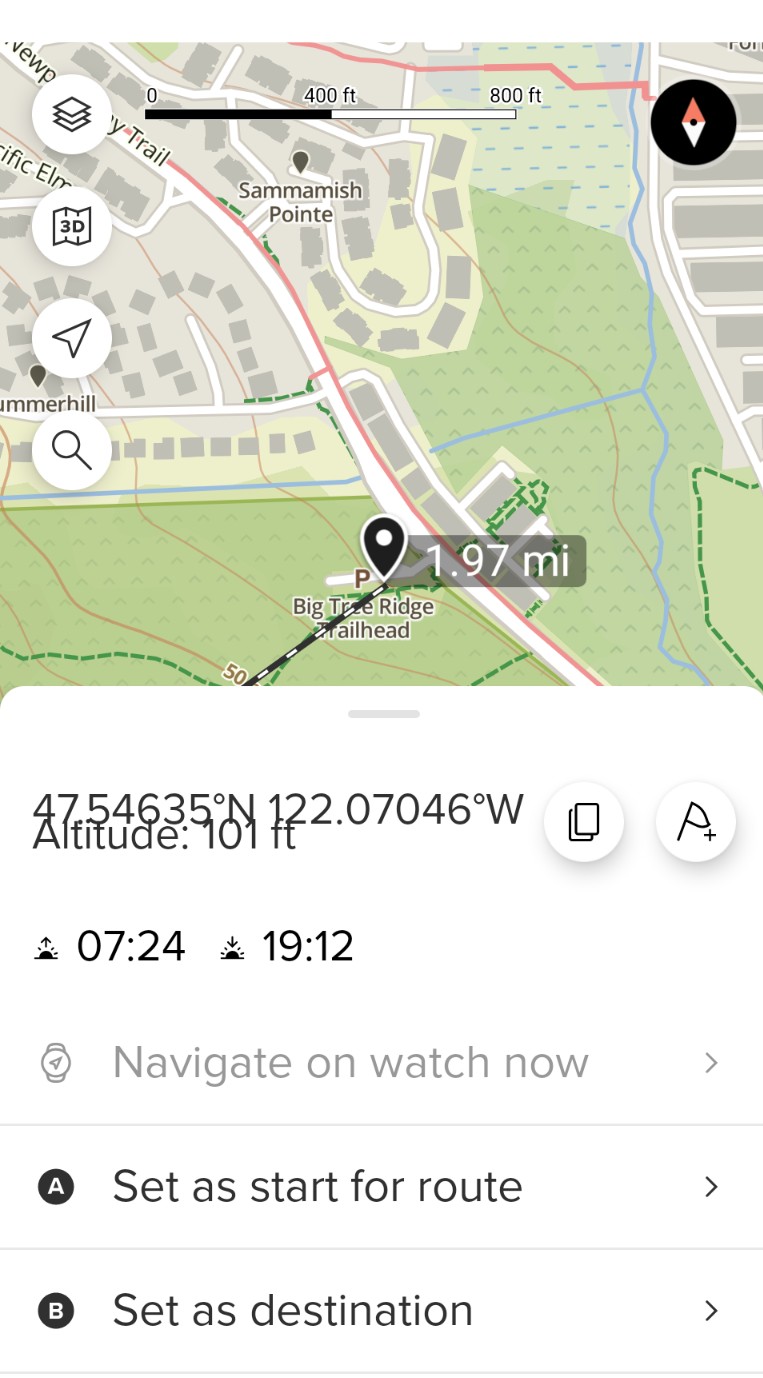Image resolution: width=763 pixels, height=1378 pixels.
Task: Choose Set as destination
Action: [380, 1311]
